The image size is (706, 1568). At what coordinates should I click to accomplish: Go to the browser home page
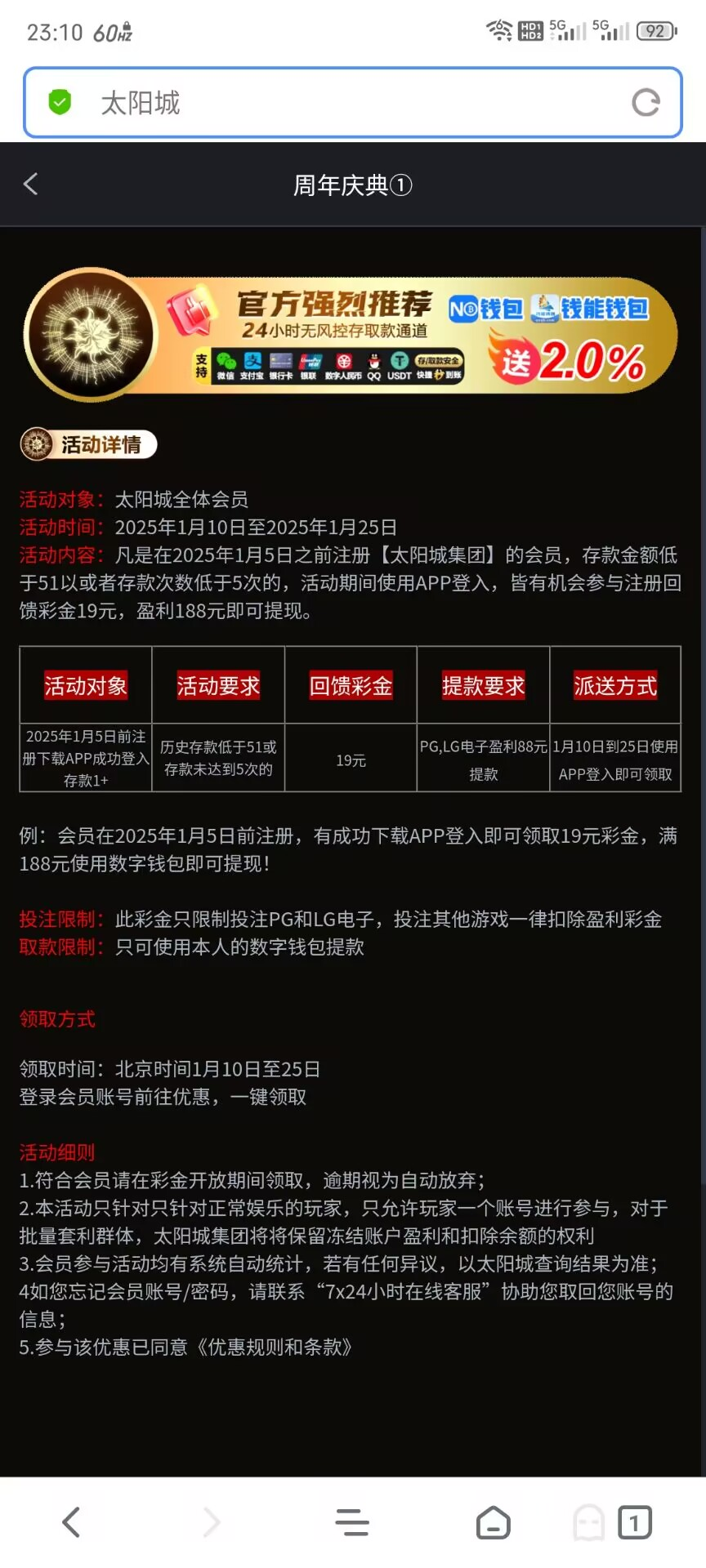(x=494, y=1522)
